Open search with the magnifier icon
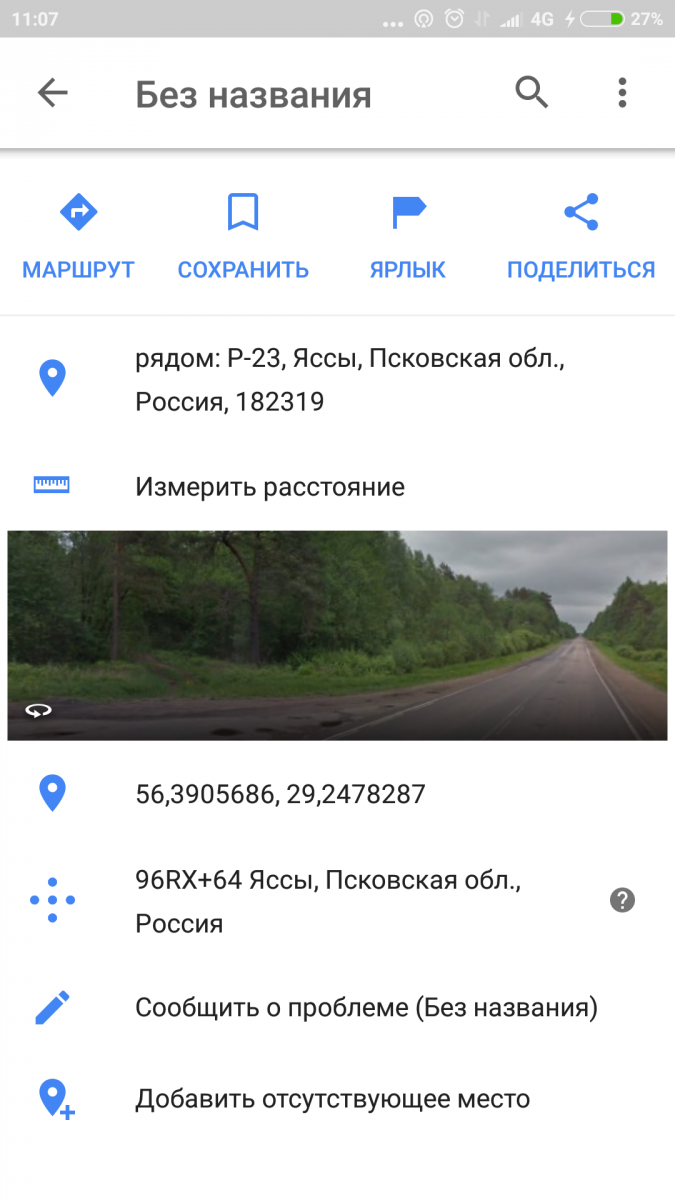Screen dimensions: 675x1200 click(532, 93)
